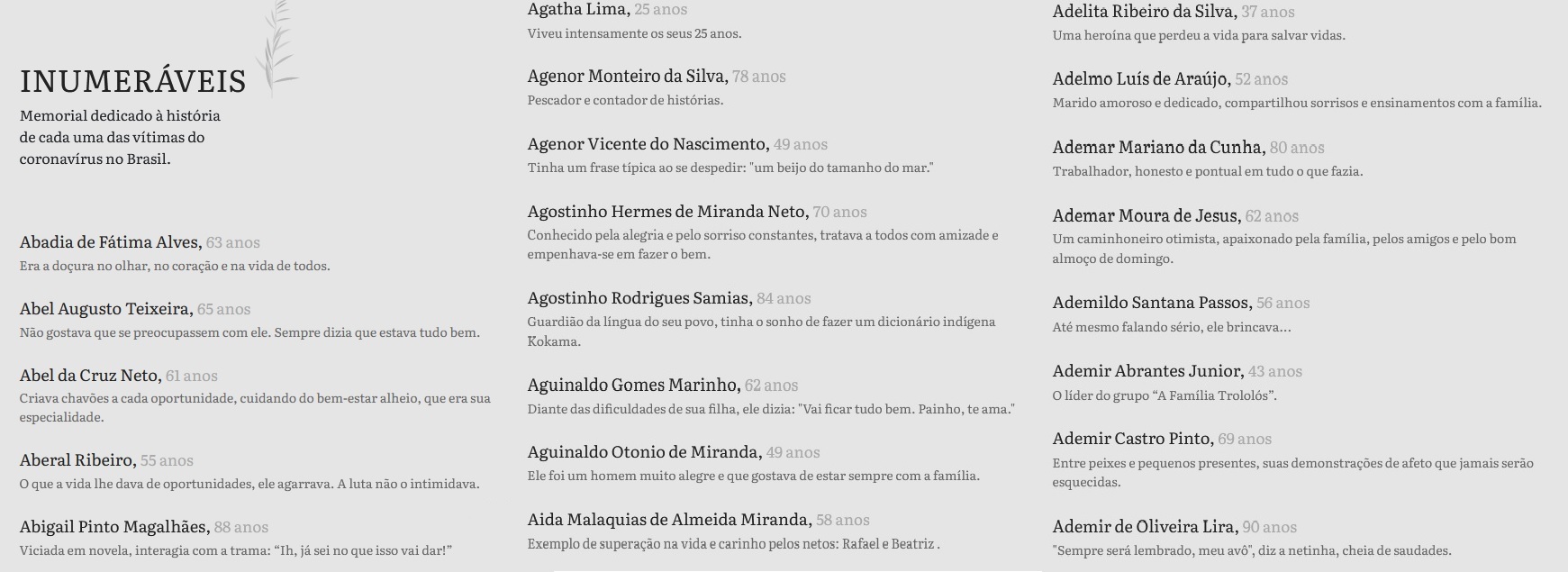View Ademir Abrantes Junior's tribute
Viewport: 1568px width, 572px height.
tap(1147, 371)
